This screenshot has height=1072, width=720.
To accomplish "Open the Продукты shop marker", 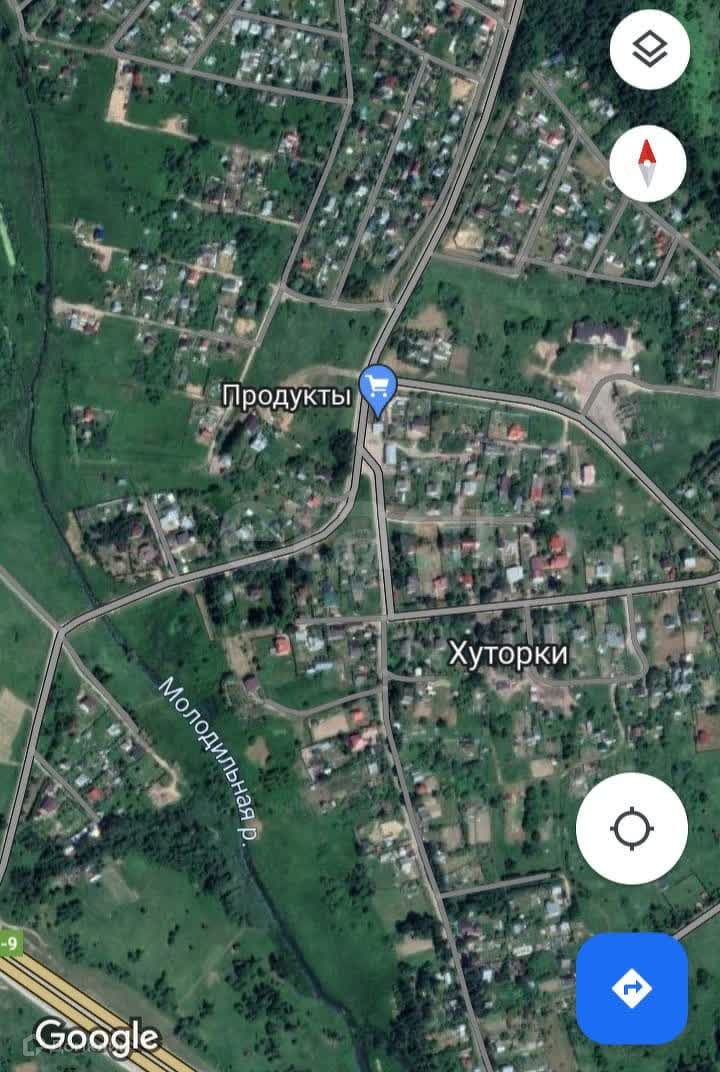I will tap(378, 388).
